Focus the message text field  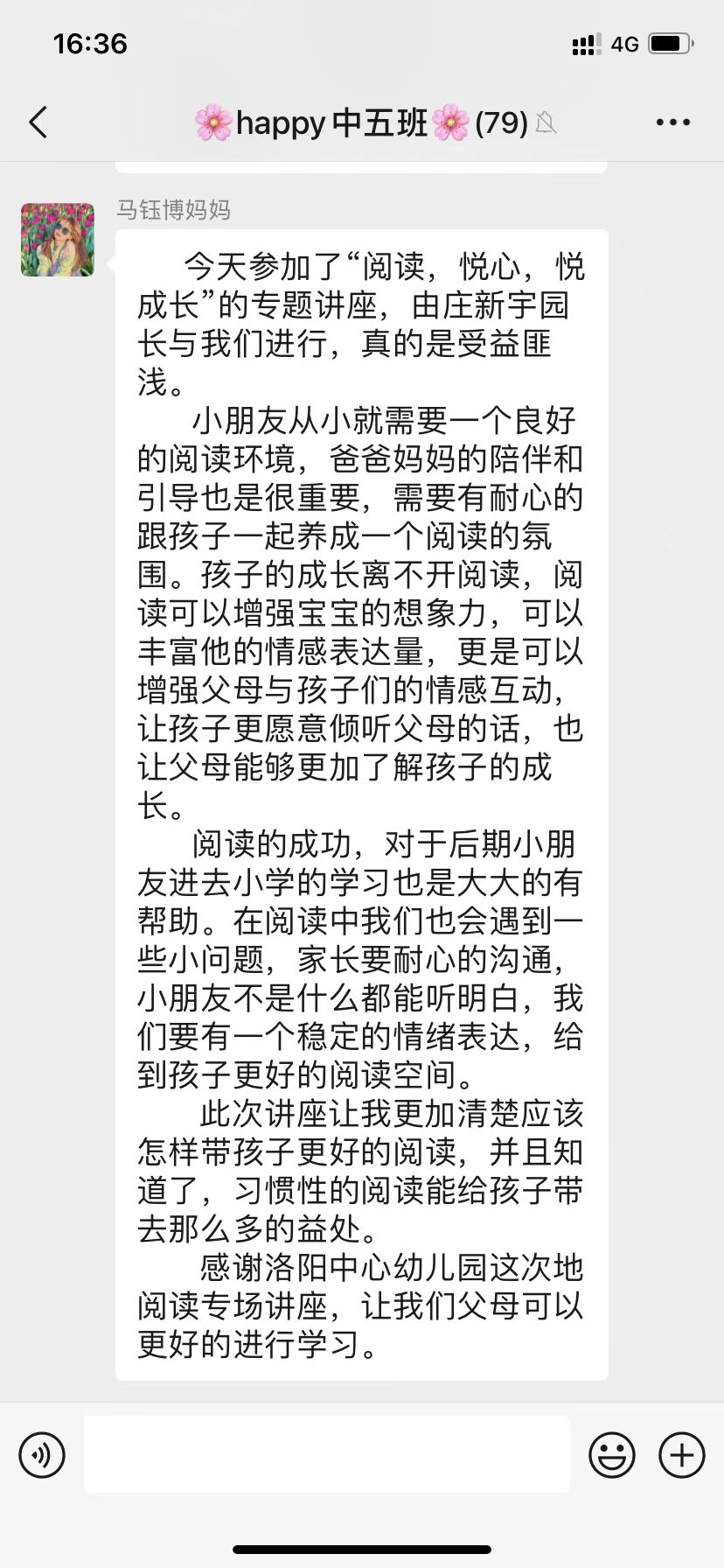[327, 1454]
